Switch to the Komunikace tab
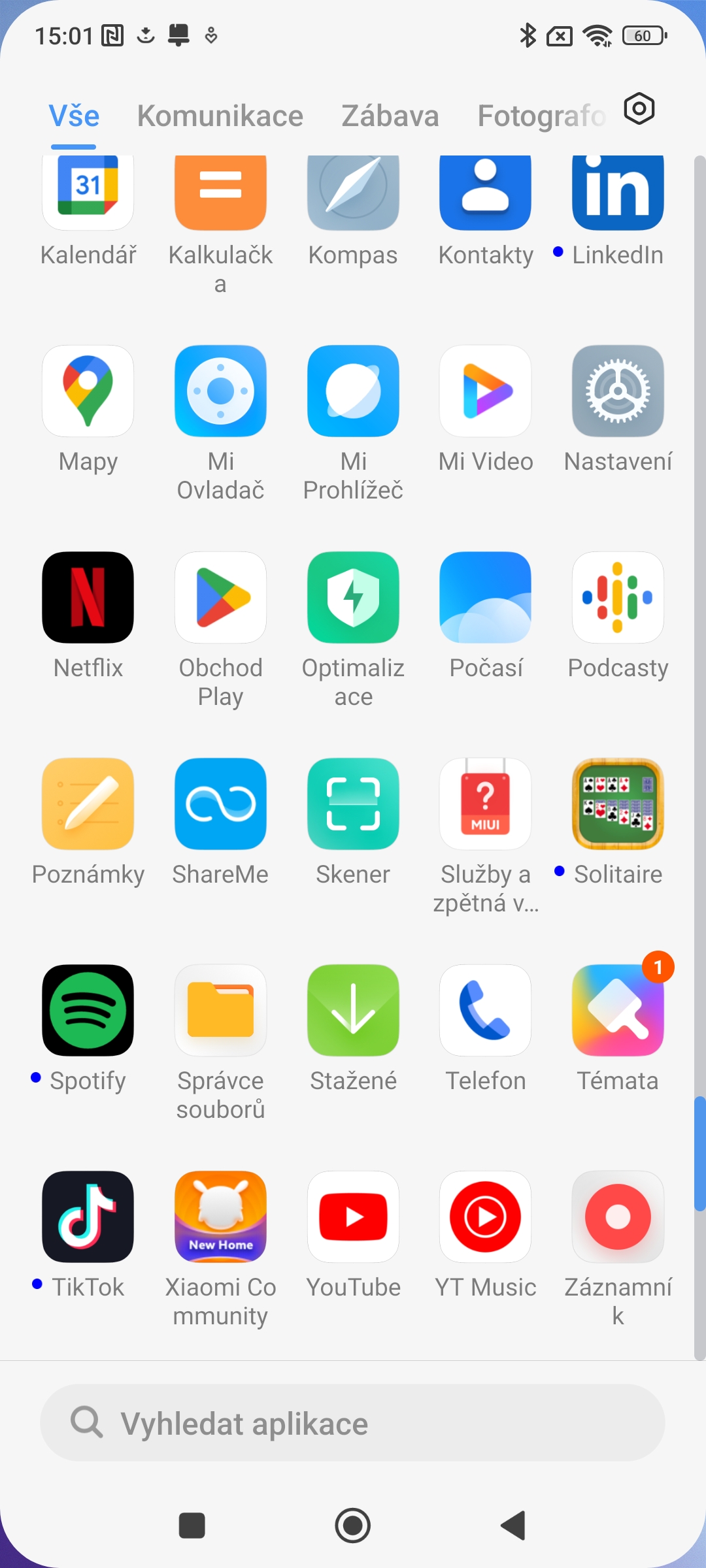706x1568 pixels. point(220,116)
